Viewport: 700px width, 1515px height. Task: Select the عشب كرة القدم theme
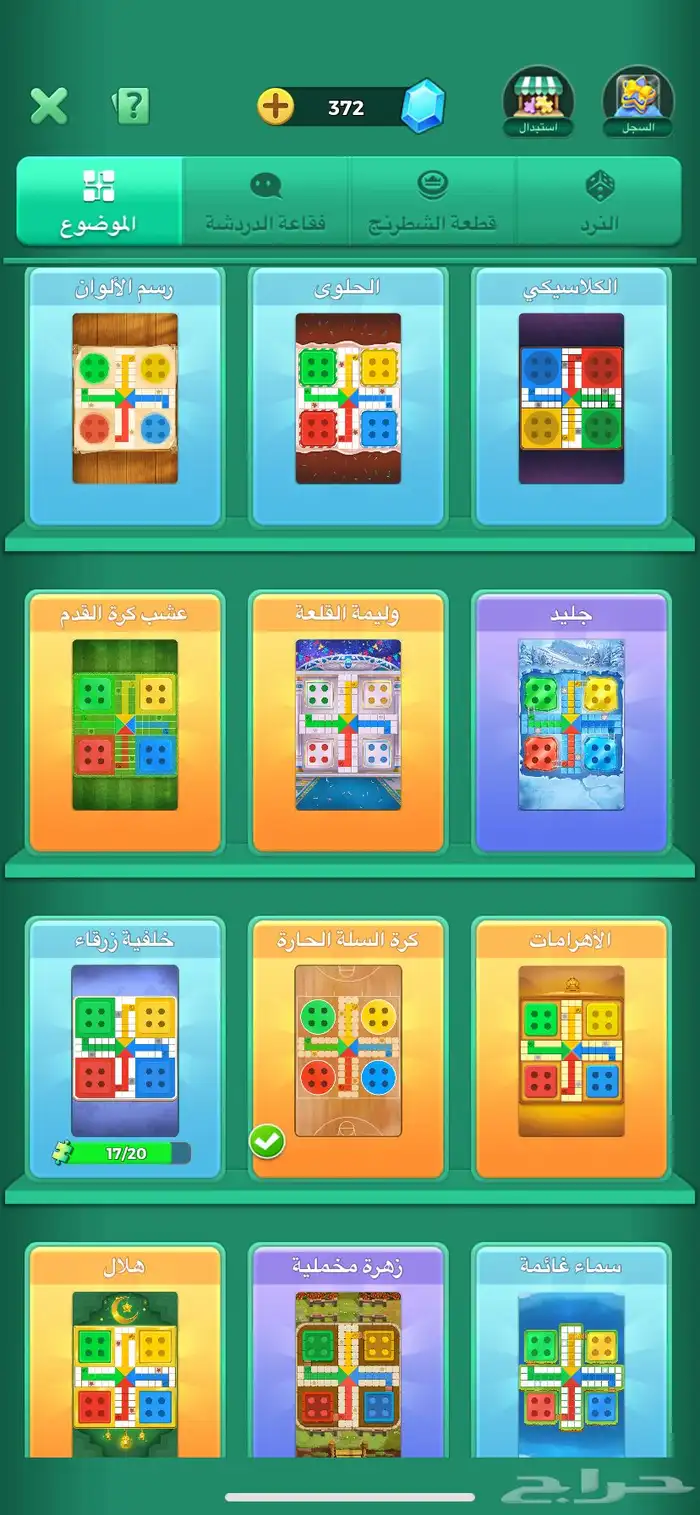click(125, 723)
